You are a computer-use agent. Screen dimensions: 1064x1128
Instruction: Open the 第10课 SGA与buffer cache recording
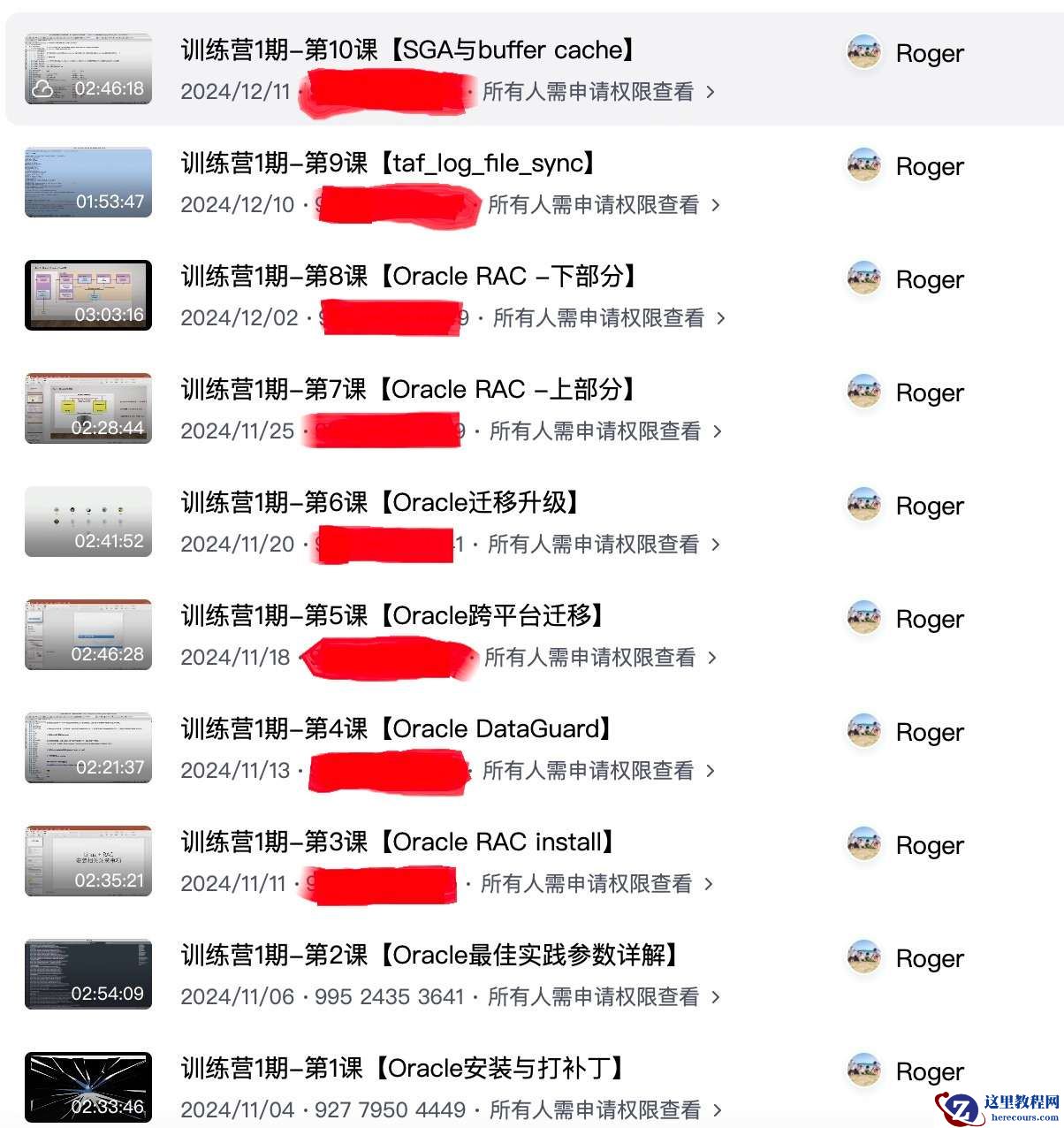[407, 50]
